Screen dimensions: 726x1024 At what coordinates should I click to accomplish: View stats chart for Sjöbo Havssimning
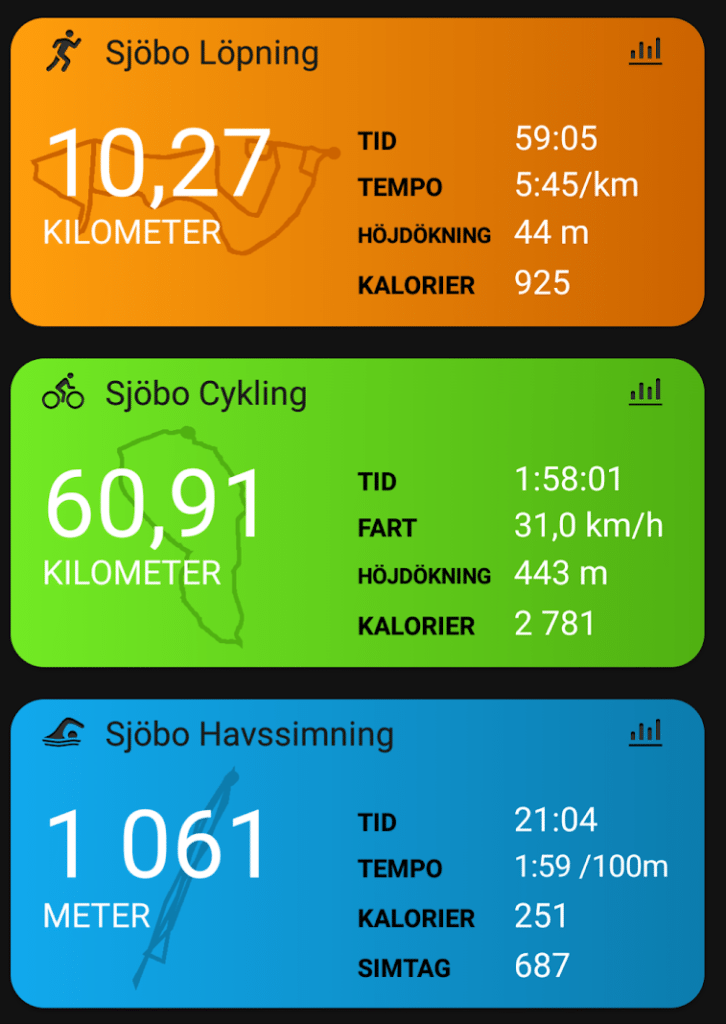(645, 733)
